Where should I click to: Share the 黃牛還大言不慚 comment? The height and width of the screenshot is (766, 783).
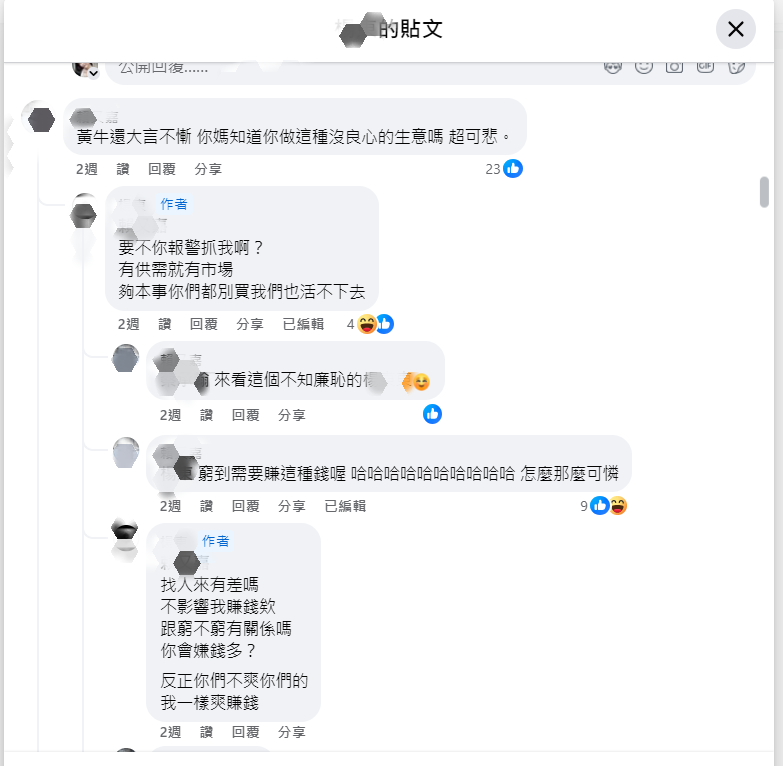point(208,169)
